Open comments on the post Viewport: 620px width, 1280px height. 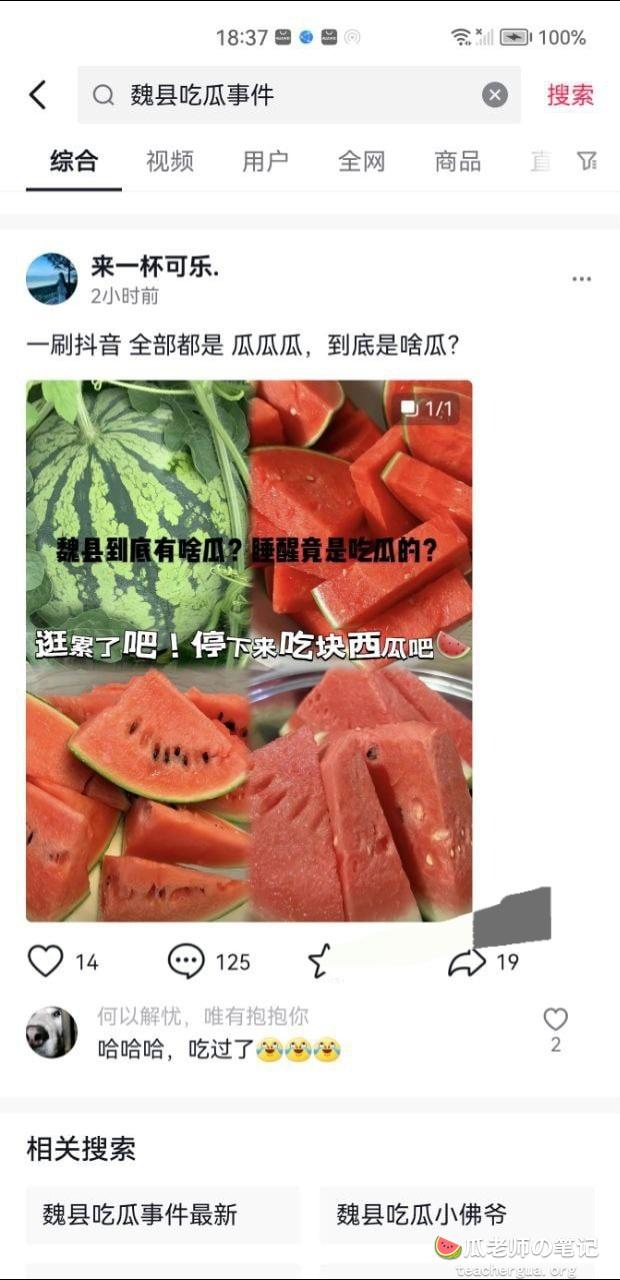(187, 961)
